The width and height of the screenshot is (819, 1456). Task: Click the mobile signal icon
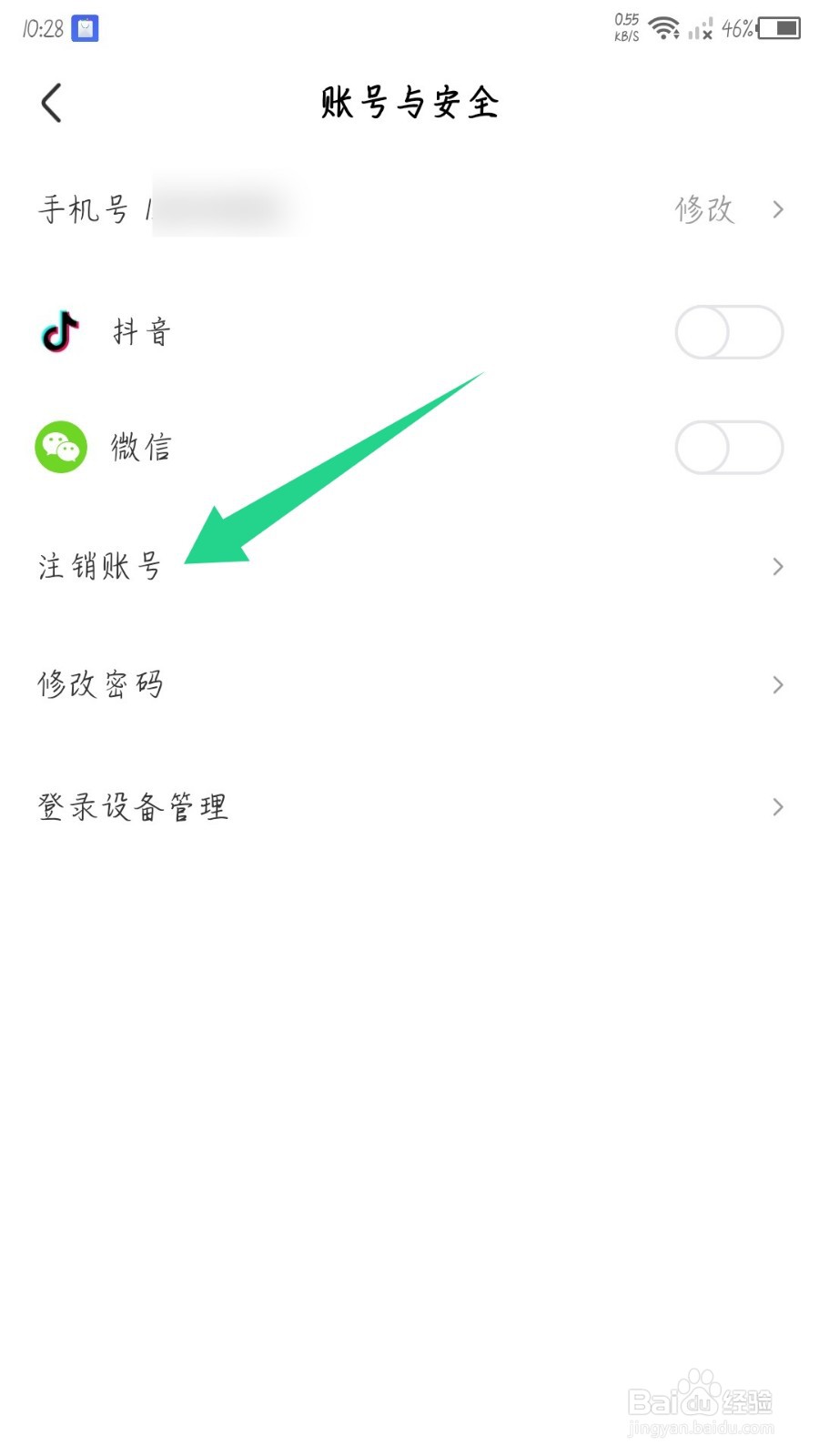pyautogui.click(x=701, y=30)
